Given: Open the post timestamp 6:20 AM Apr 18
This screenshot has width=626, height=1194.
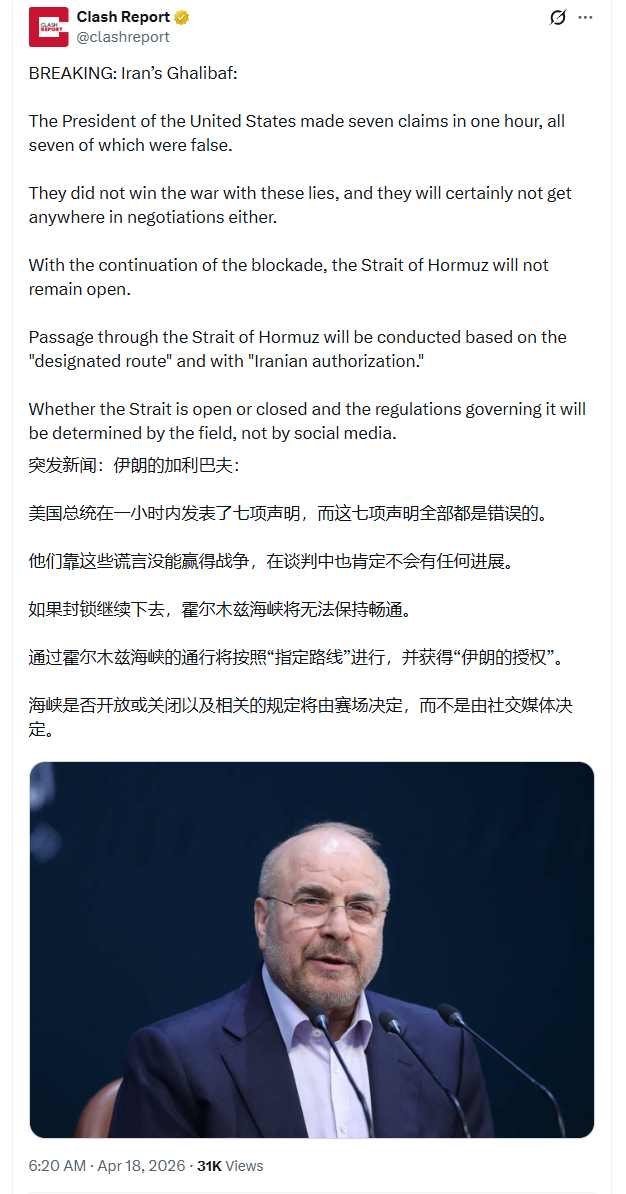Looking at the screenshot, I should (107, 1166).
